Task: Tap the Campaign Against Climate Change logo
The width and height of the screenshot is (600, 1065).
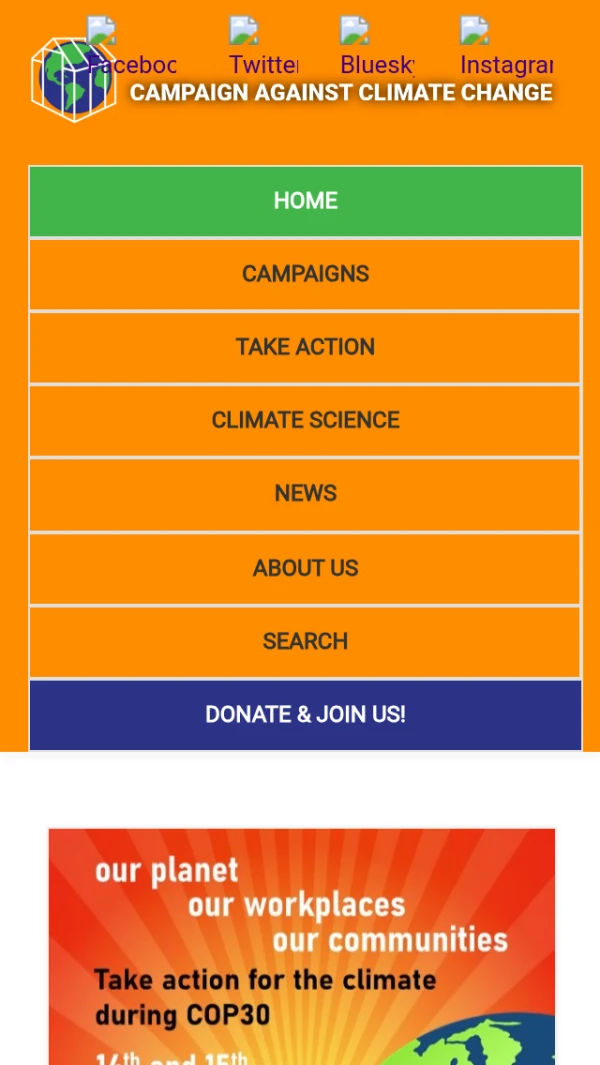Action: point(73,82)
